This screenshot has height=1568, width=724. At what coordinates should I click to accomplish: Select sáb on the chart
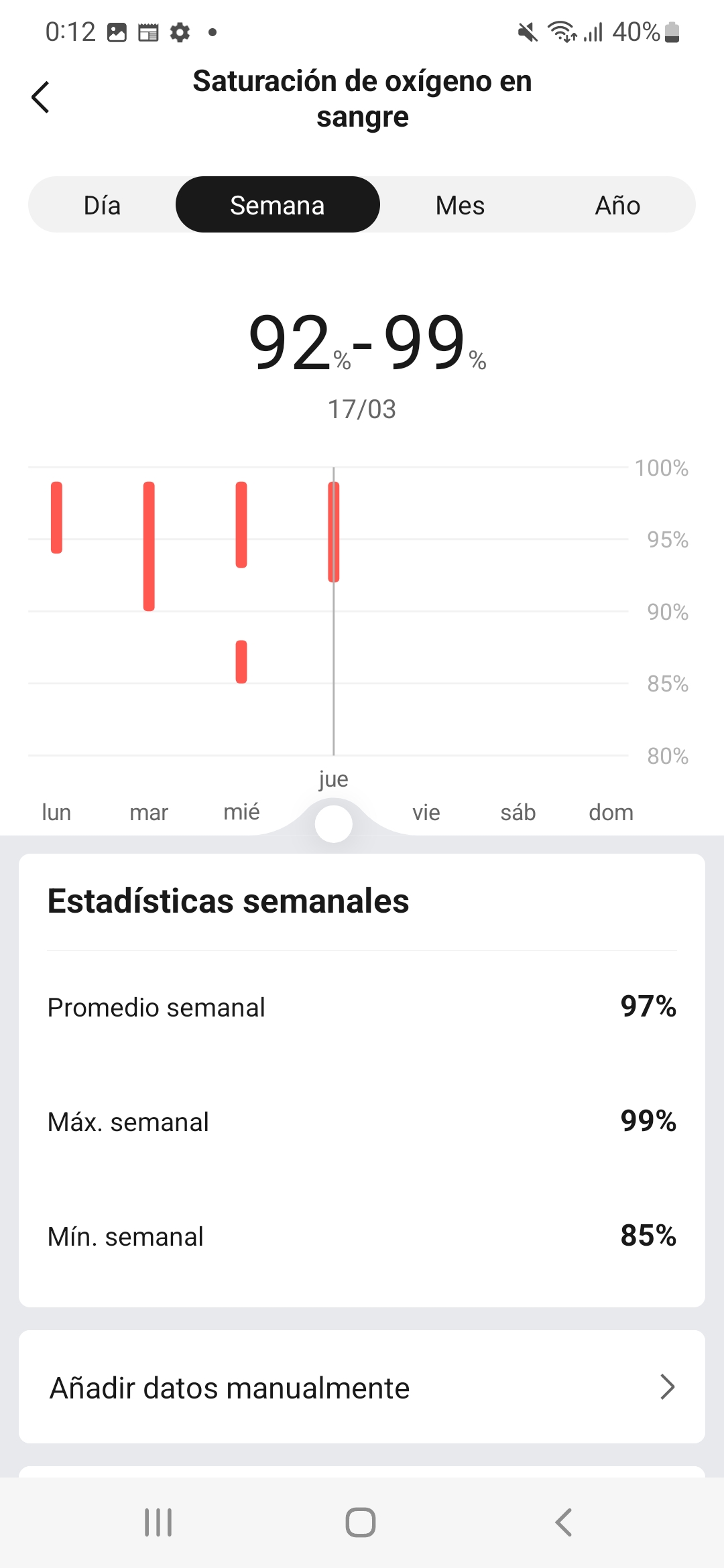coord(518,812)
